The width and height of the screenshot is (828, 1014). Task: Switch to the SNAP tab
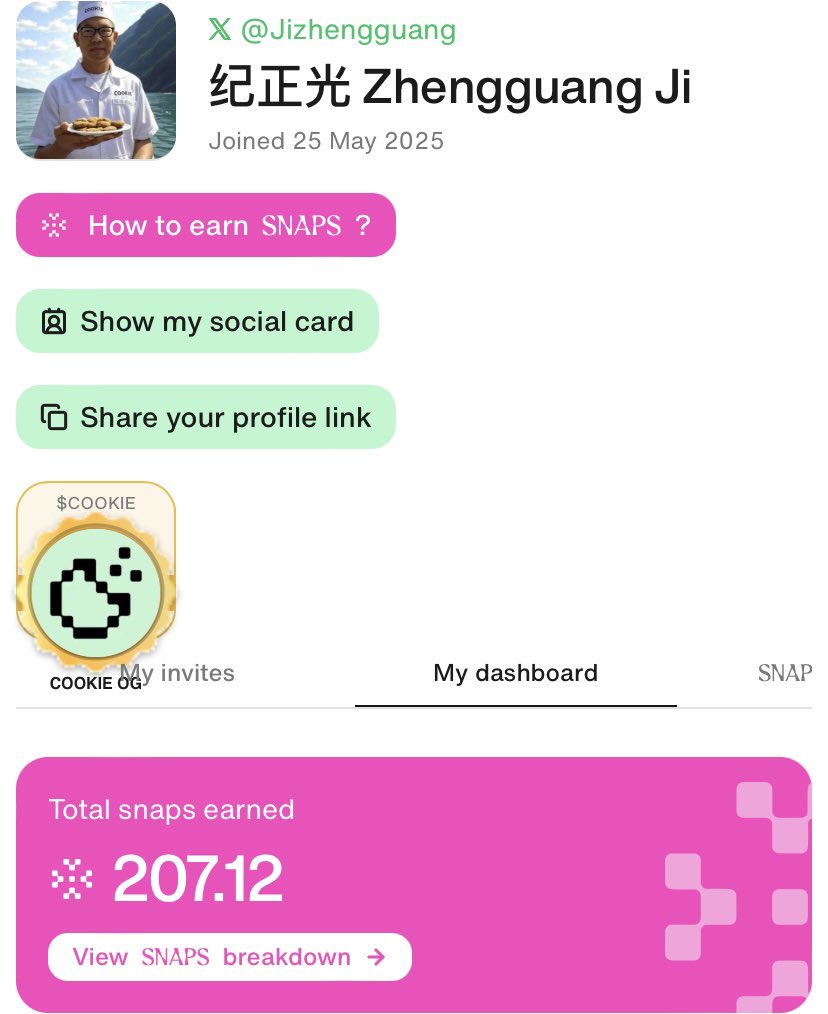pyautogui.click(x=783, y=673)
